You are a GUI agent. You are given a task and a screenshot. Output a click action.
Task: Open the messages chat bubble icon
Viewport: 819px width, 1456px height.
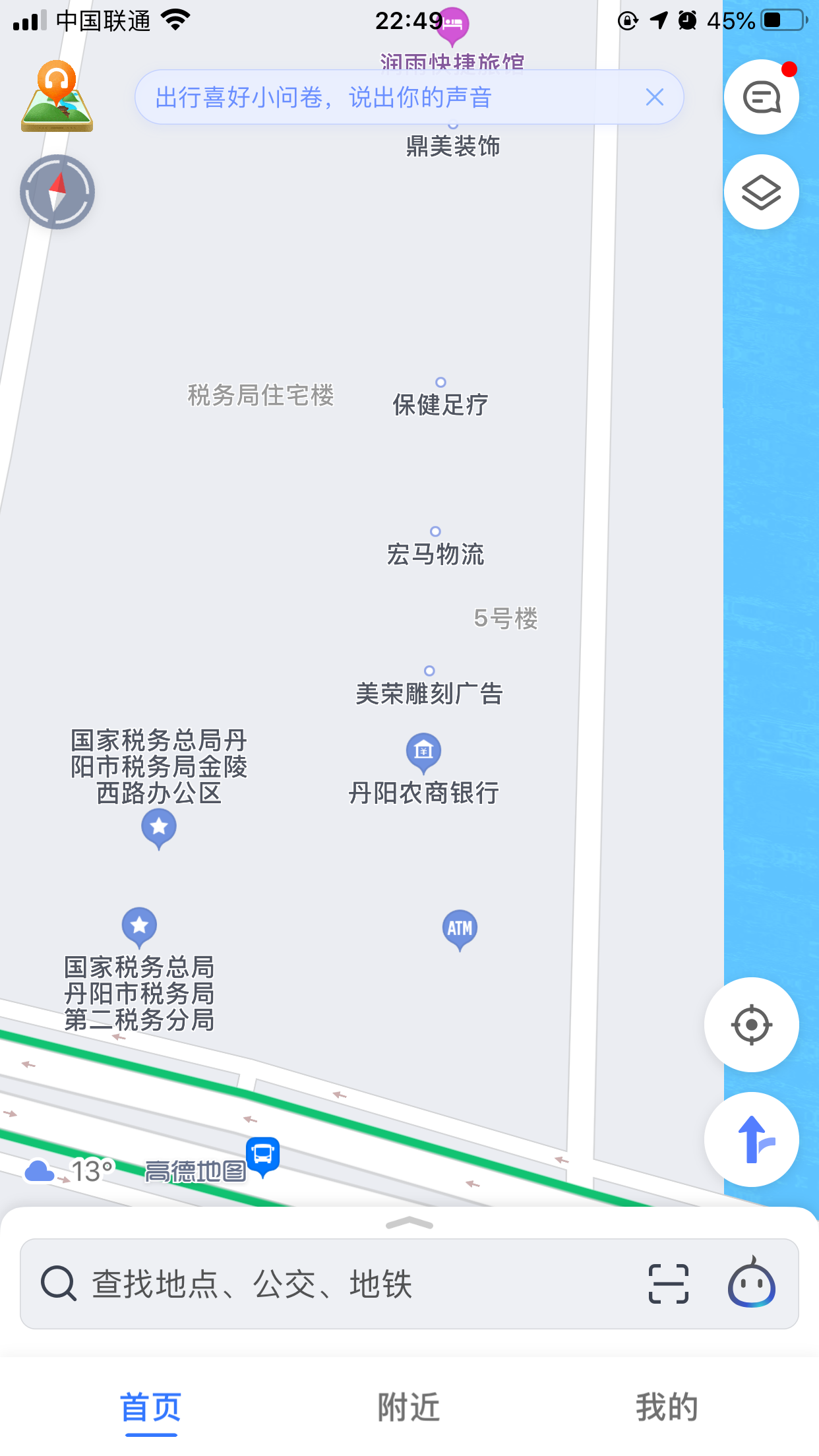(x=761, y=98)
